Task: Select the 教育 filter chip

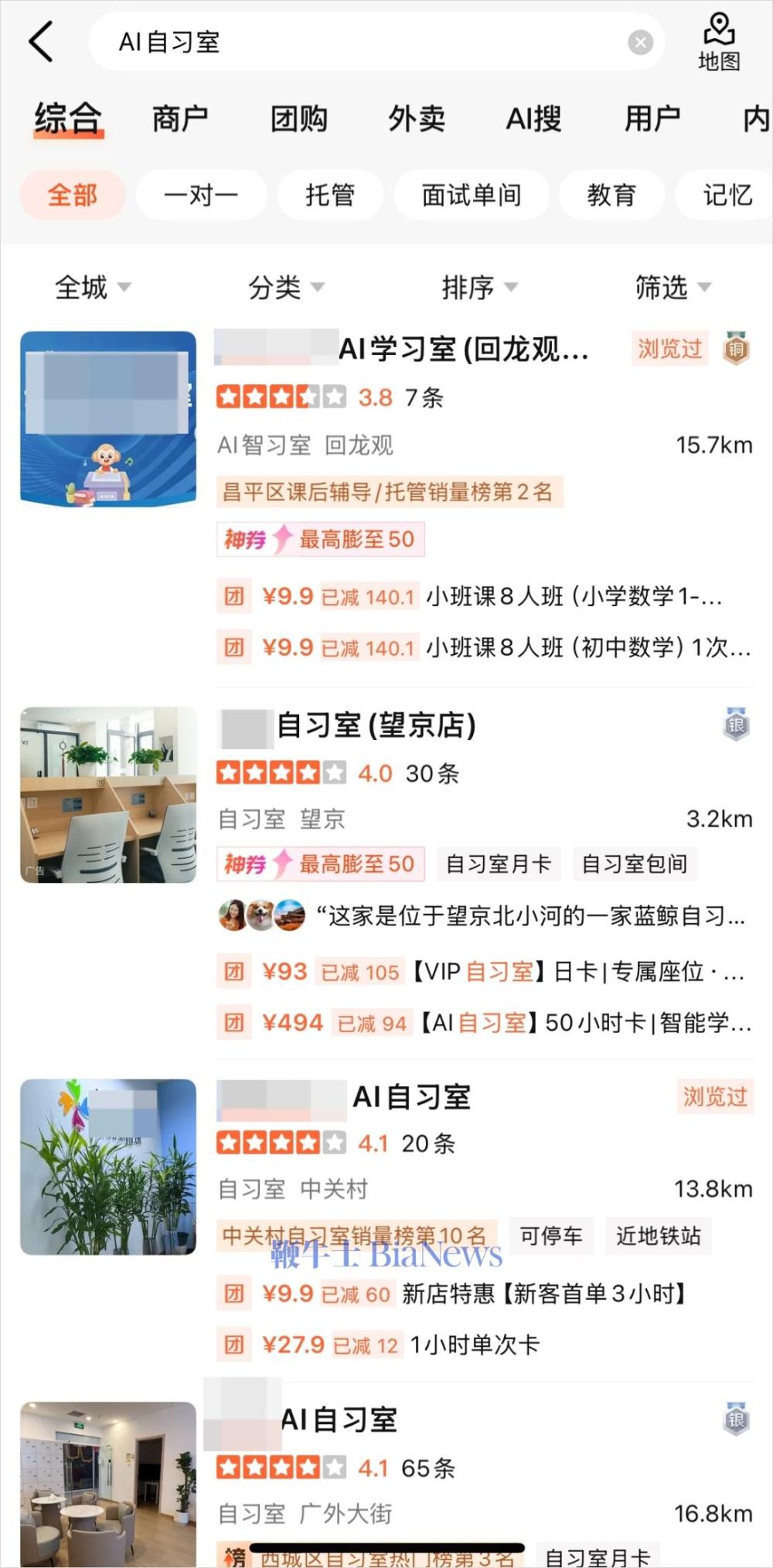Action: tap(611, 195)
